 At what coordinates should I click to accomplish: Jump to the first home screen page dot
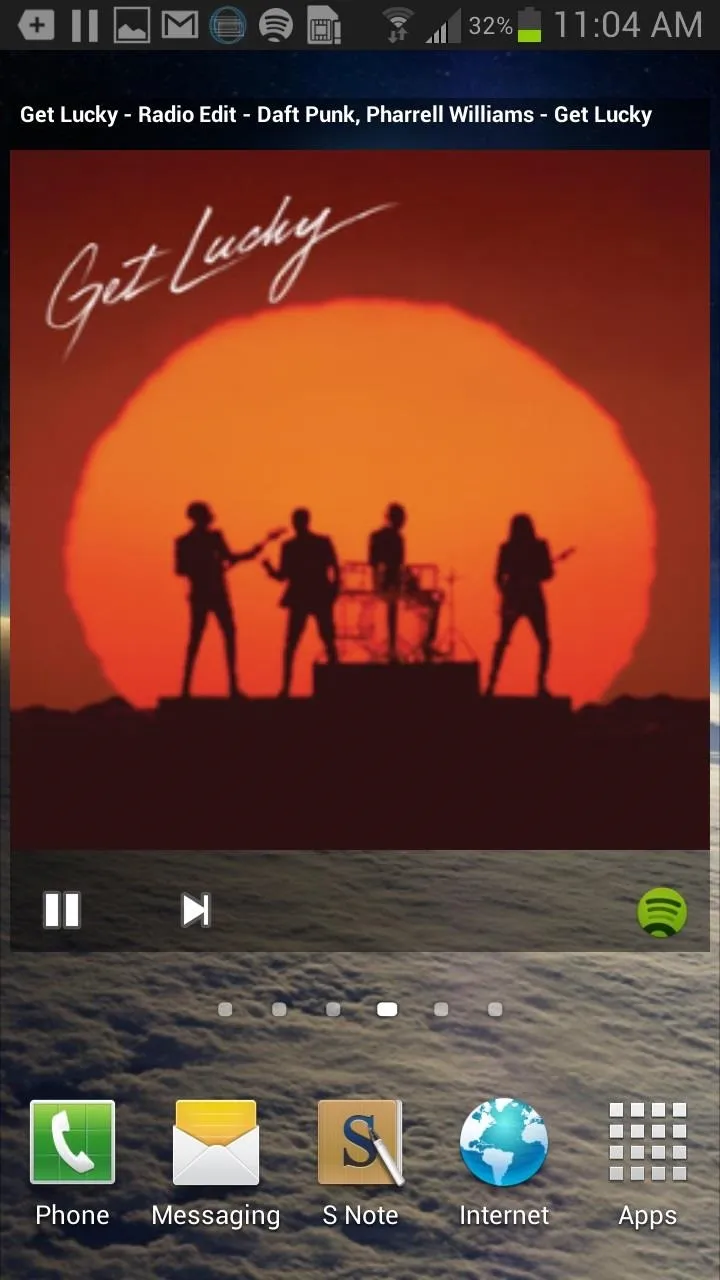225,1009
